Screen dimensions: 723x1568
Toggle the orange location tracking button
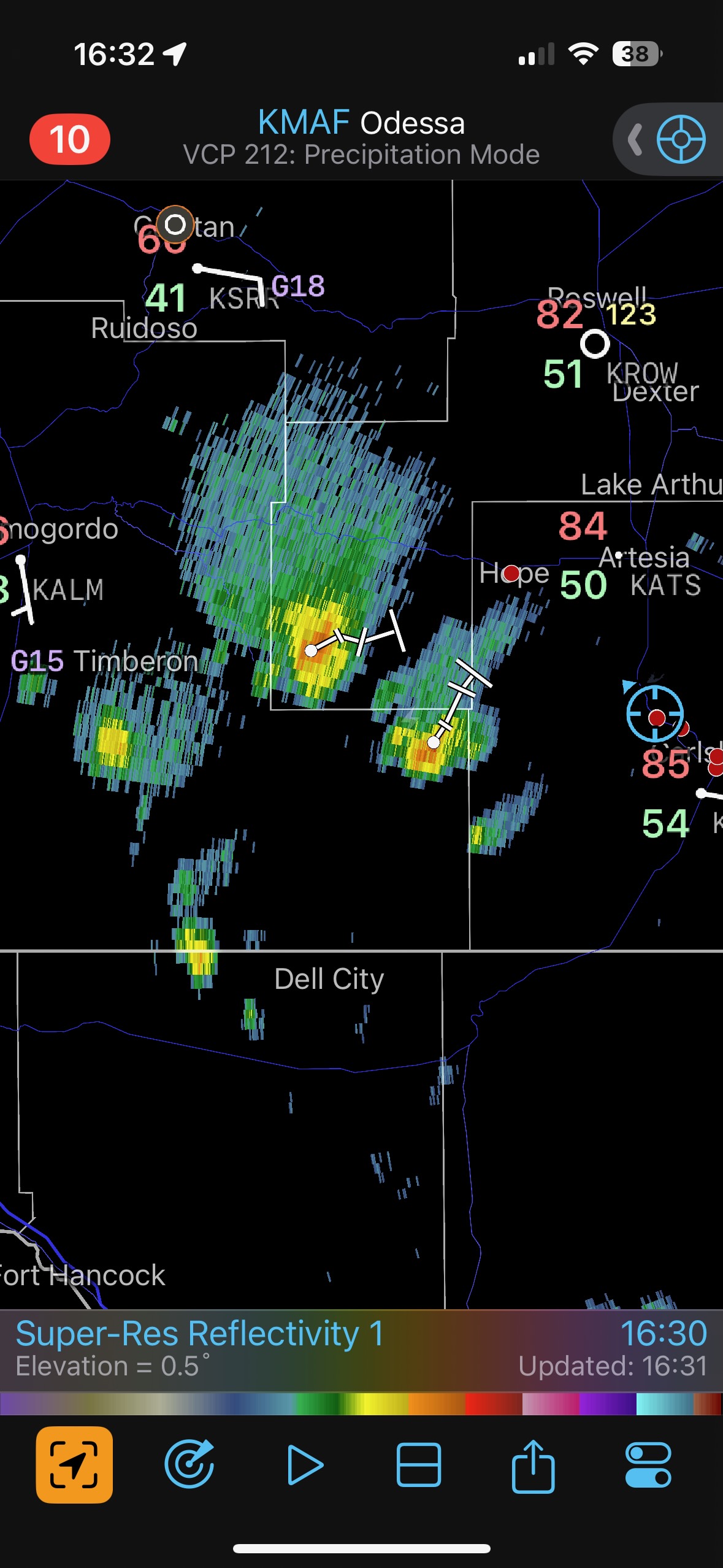(x=74, y=1464)
